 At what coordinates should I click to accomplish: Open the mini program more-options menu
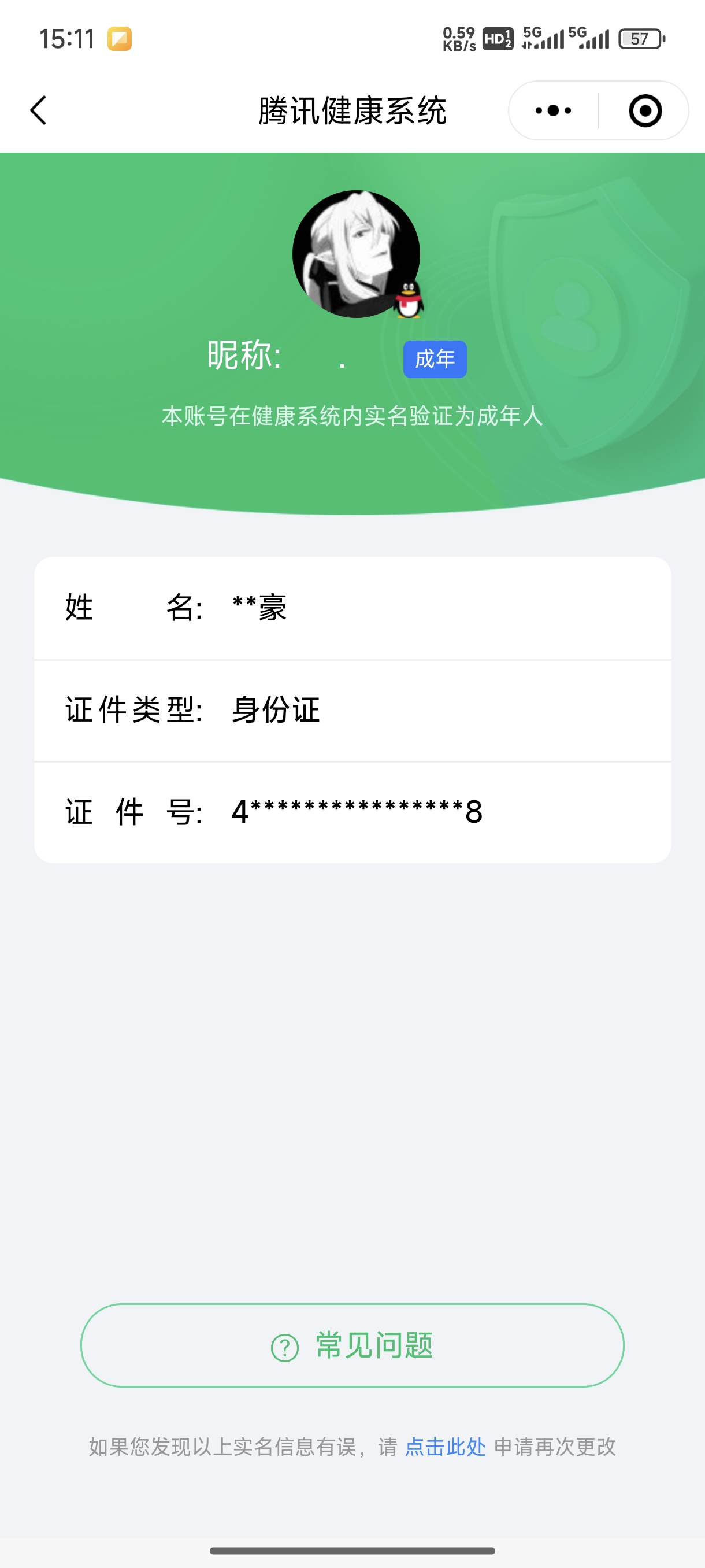point(553,111)
